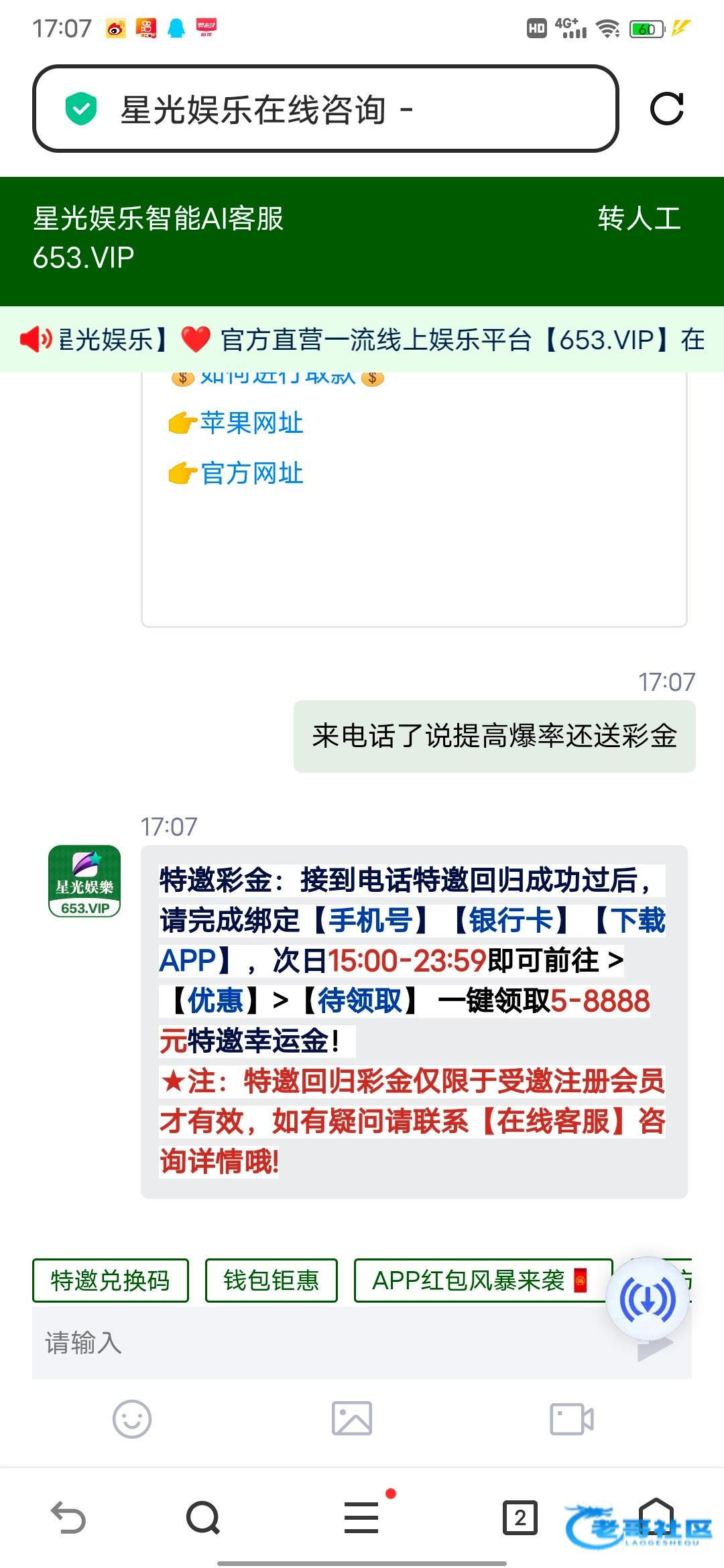Send a video via the camera icon
The width and height of the screenshot is (724, 1568).
point(572,1419)
